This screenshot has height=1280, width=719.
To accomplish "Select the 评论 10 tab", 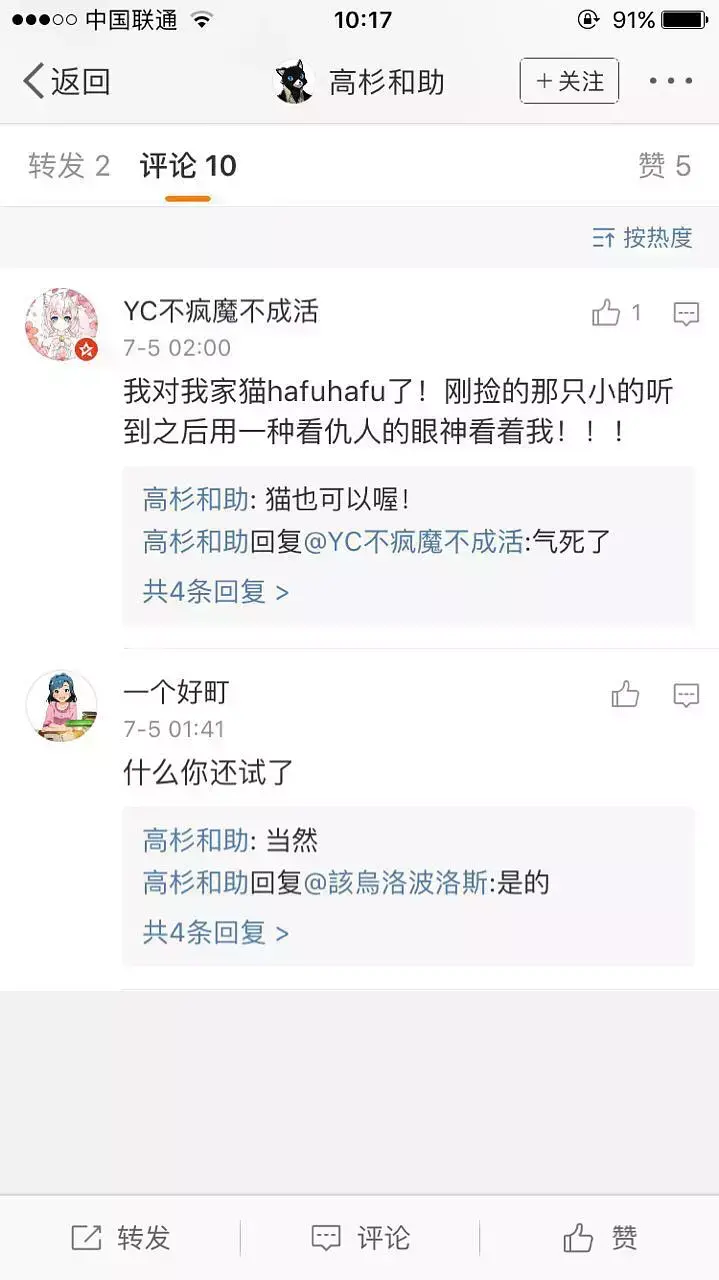I will [x=188, y=166].
